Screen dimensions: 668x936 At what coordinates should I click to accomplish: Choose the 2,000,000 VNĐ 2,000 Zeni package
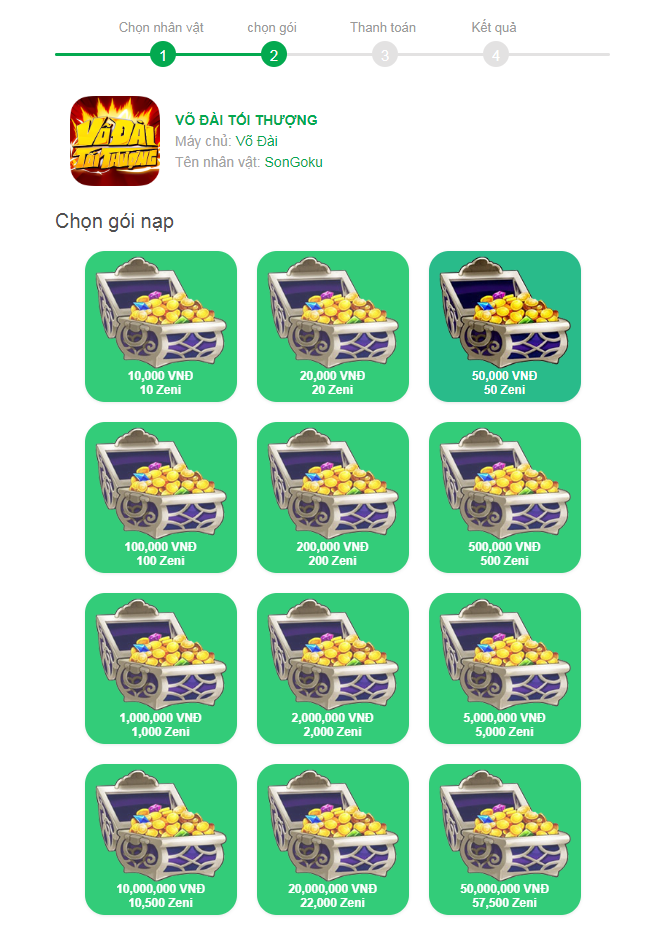coord(333,668)
